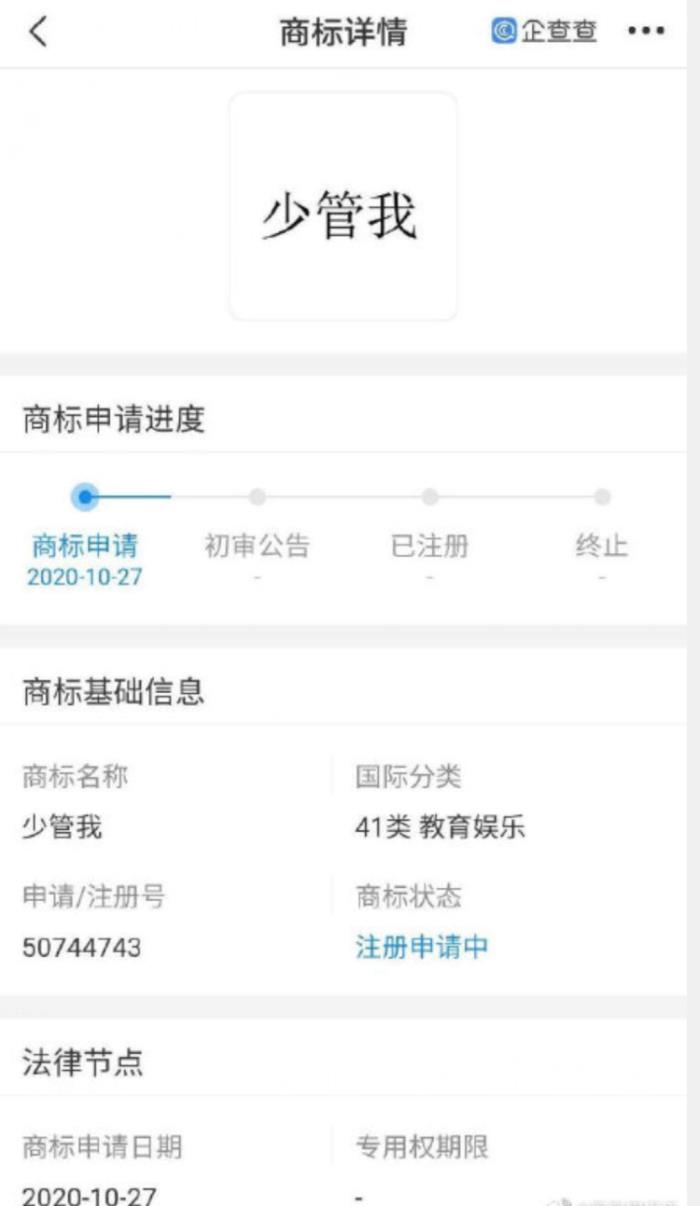Tap the 少管我 trademark image
This screenshot has width=700, height=1206.
click(x=343, y=207)
